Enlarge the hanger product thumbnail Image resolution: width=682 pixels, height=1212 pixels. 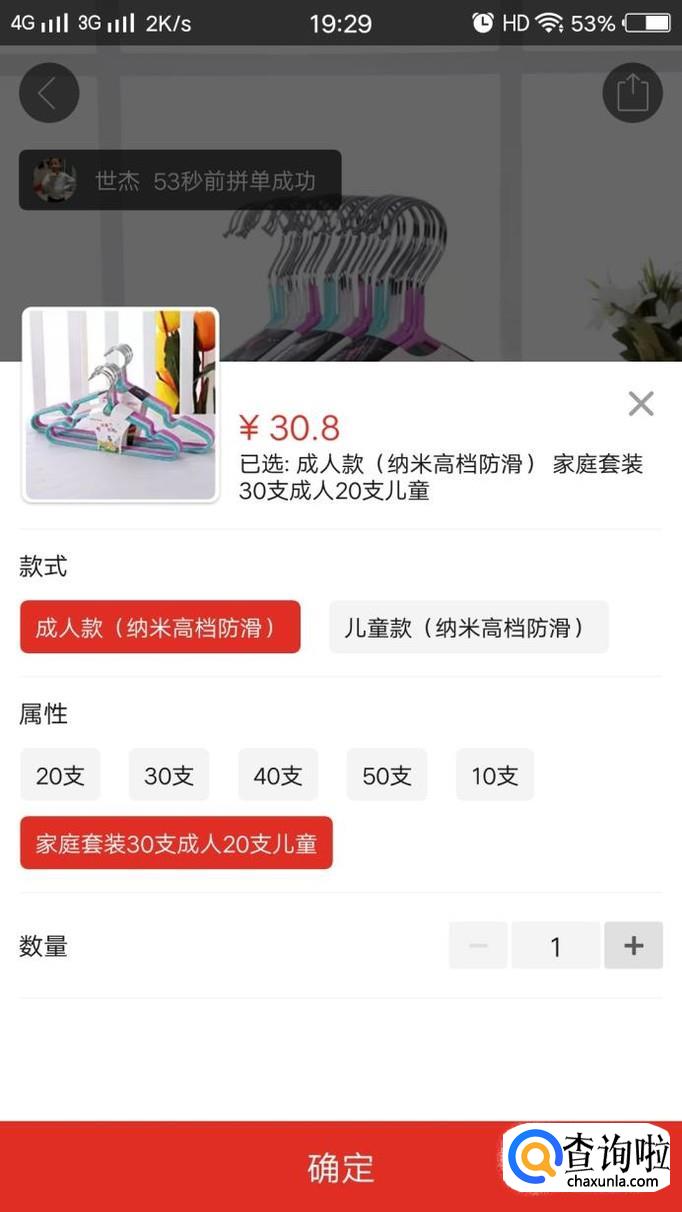tap(120, 405)
